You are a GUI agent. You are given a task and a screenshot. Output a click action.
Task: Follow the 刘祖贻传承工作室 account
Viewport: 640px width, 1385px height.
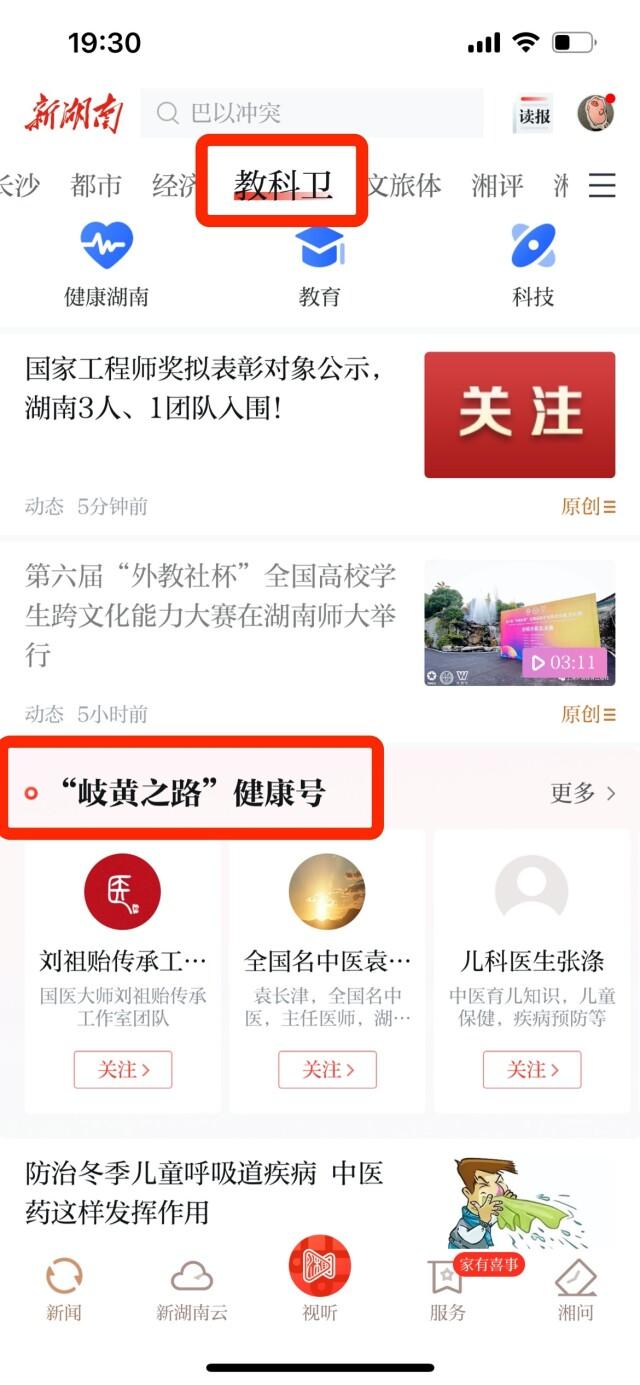[123, 1069]
